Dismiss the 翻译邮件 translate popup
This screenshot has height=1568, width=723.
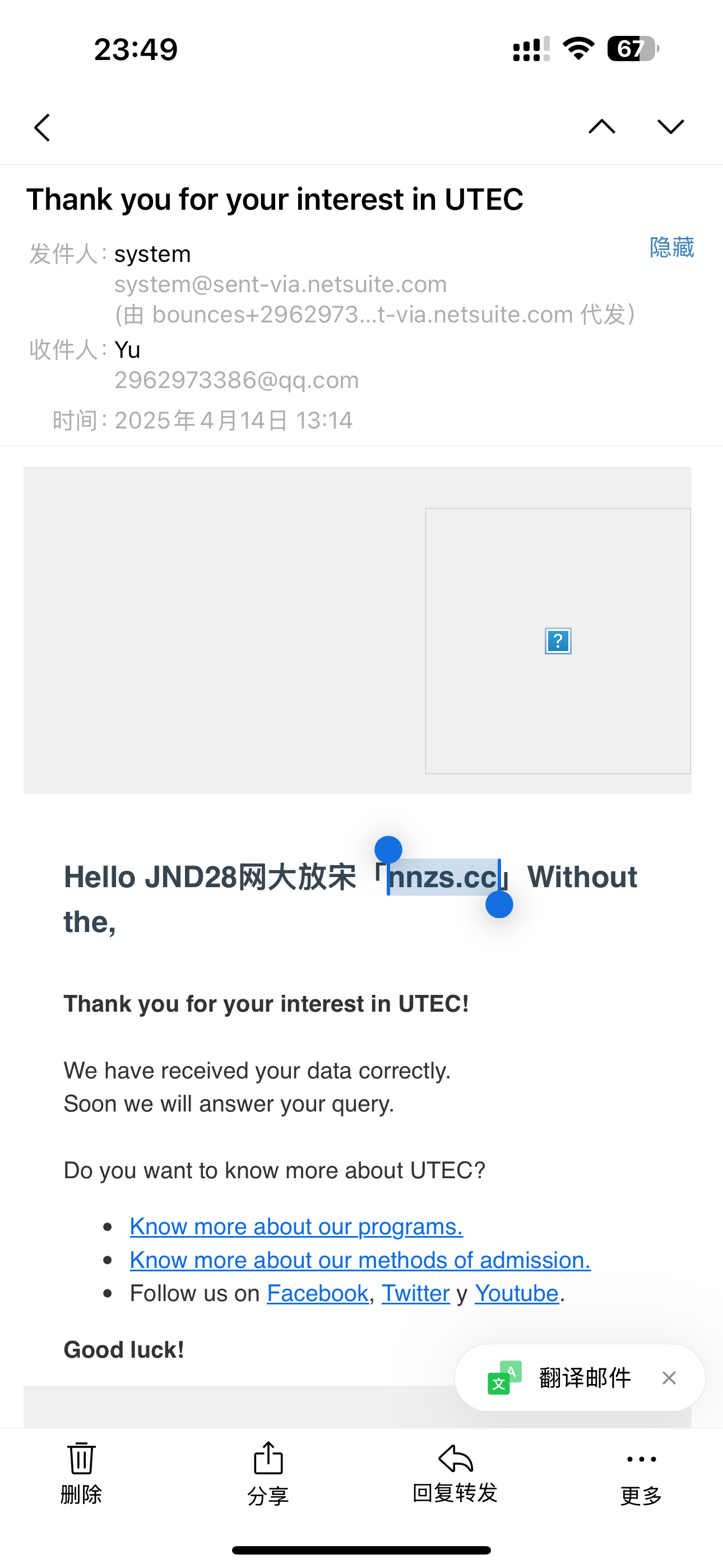(x=669, y=1377)
